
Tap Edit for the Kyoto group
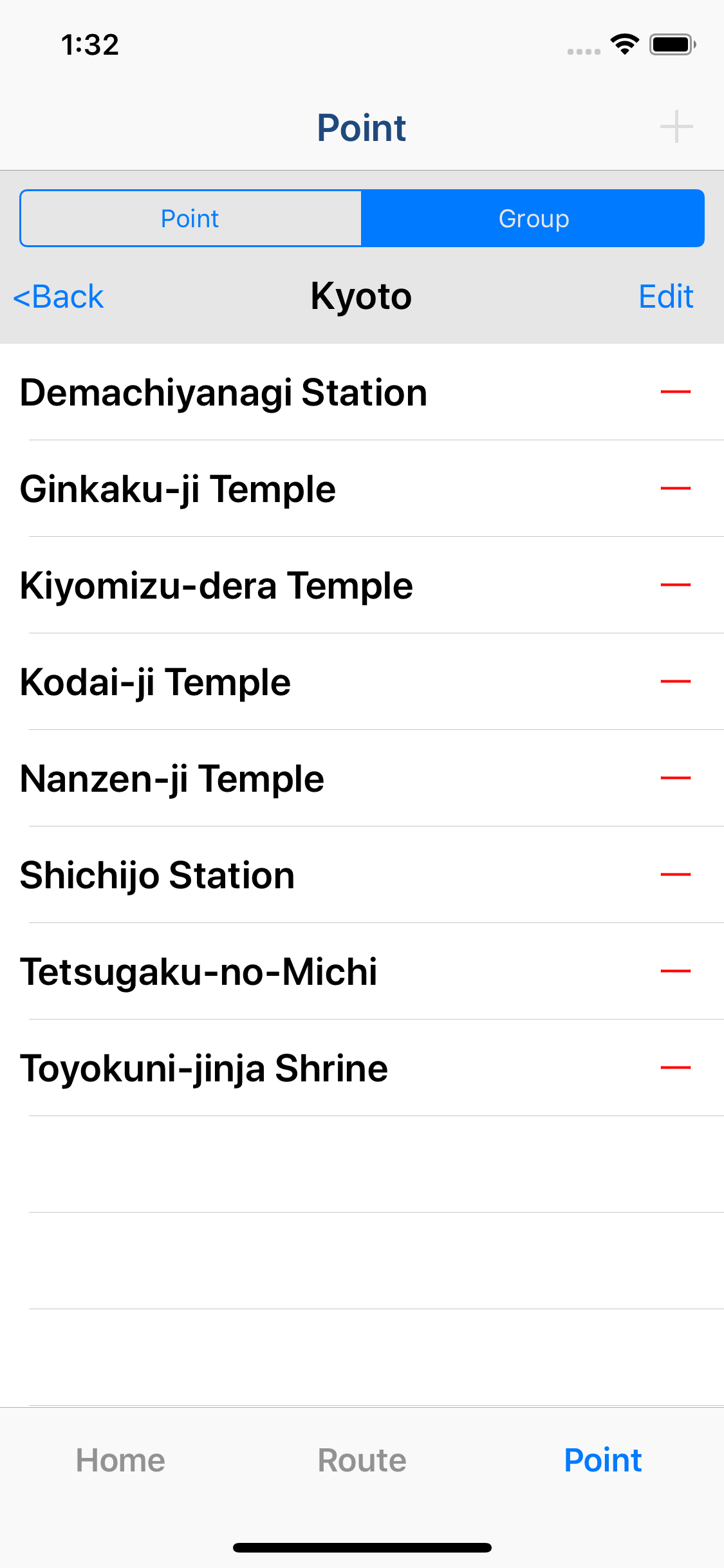[x=665, y=297]
